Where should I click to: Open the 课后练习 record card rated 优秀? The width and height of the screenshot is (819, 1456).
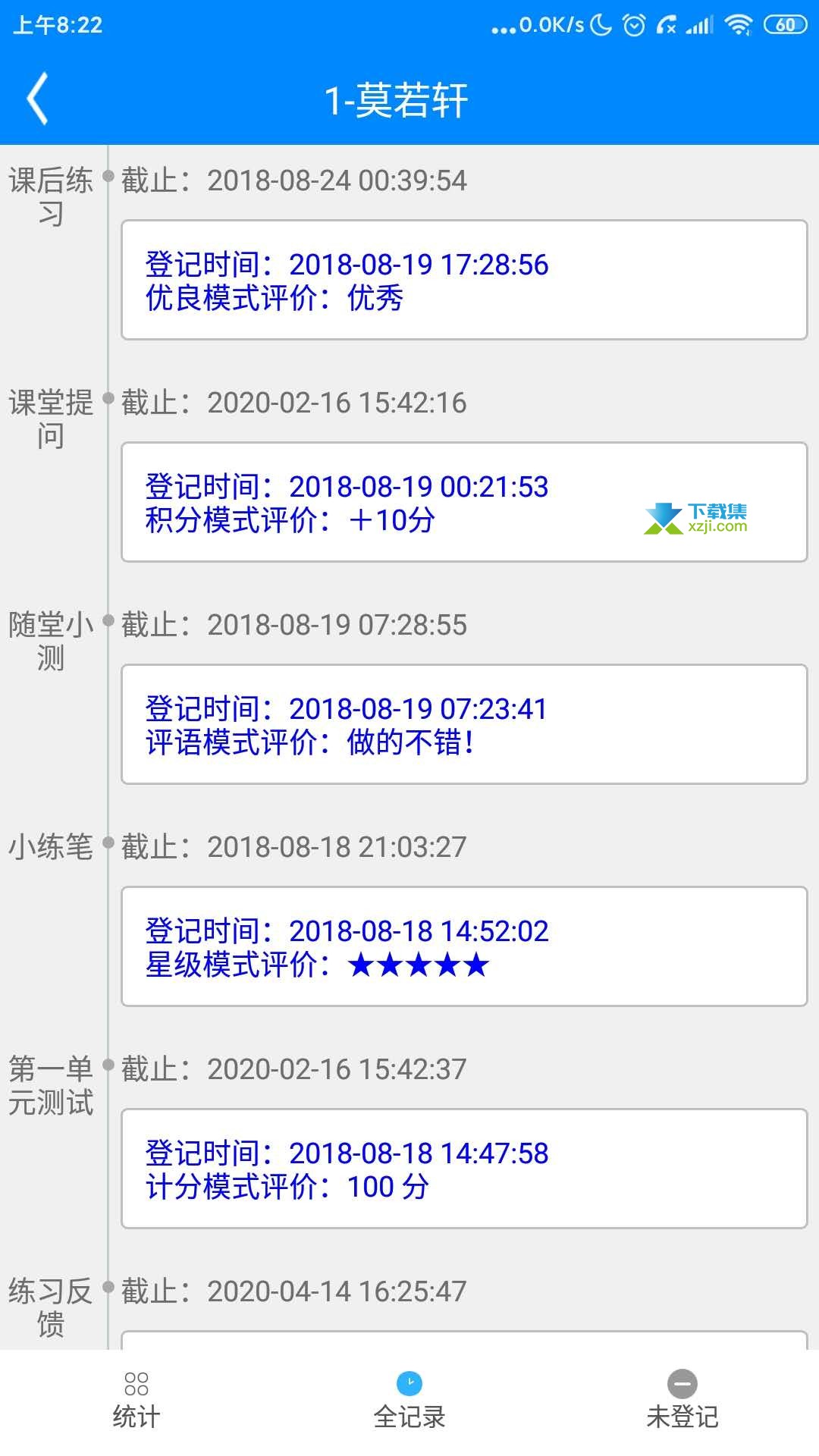(464, 281)
